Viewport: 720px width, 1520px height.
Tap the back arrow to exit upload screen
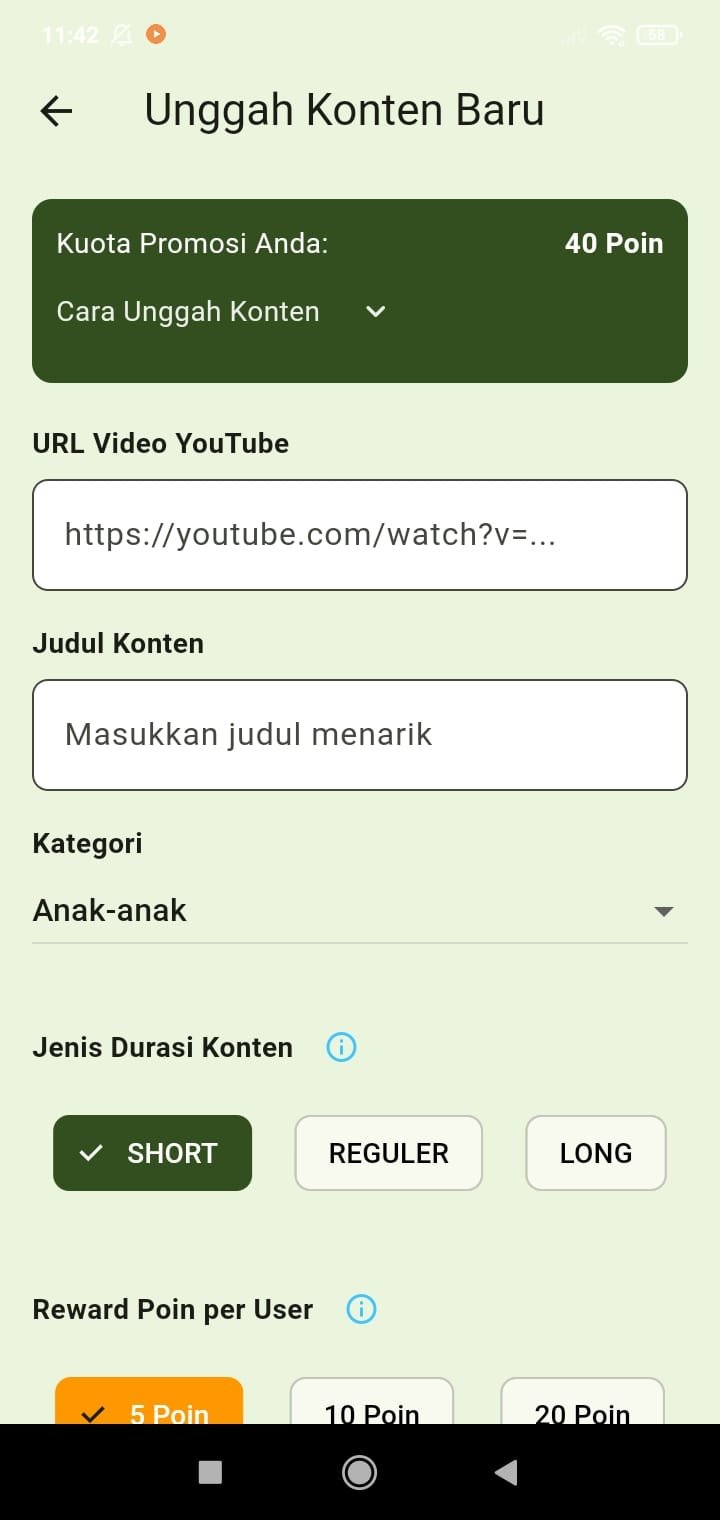(x=56, y=110)
